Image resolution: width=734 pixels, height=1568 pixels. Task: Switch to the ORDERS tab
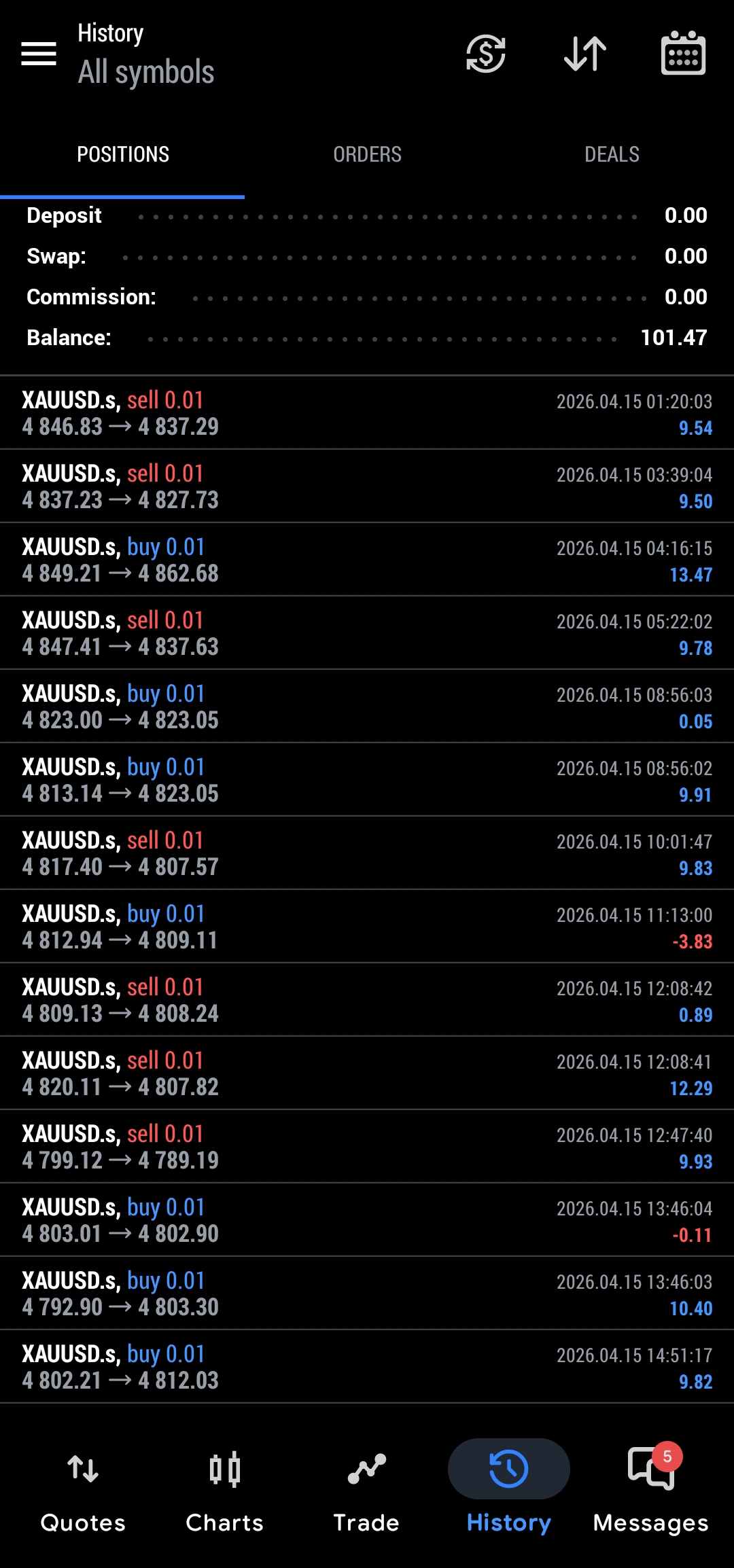click(x=367, y=155)
